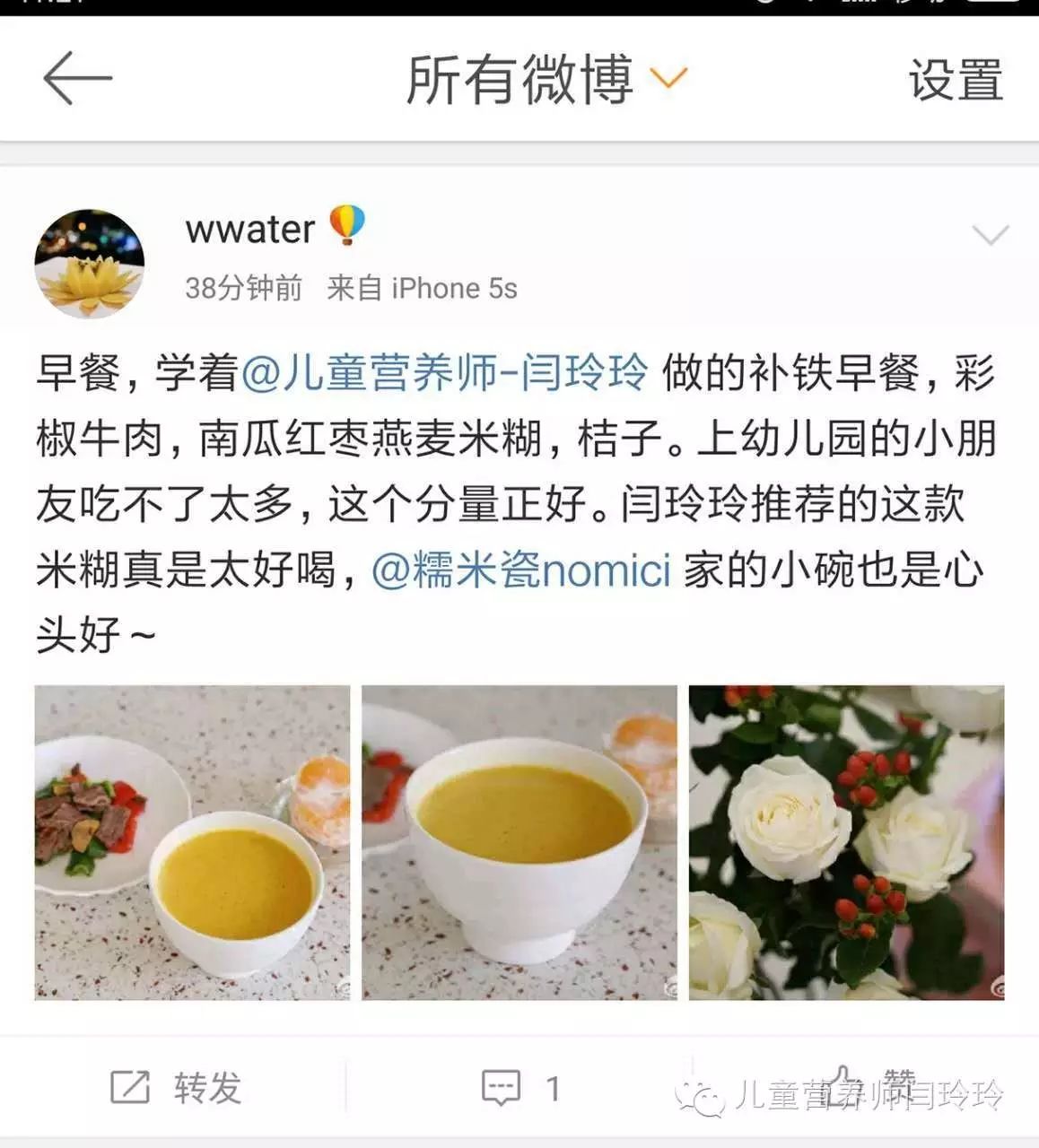The image size is (1039, 1148).
Task: View the beef and soup breakfast photo
Action: 192,842
